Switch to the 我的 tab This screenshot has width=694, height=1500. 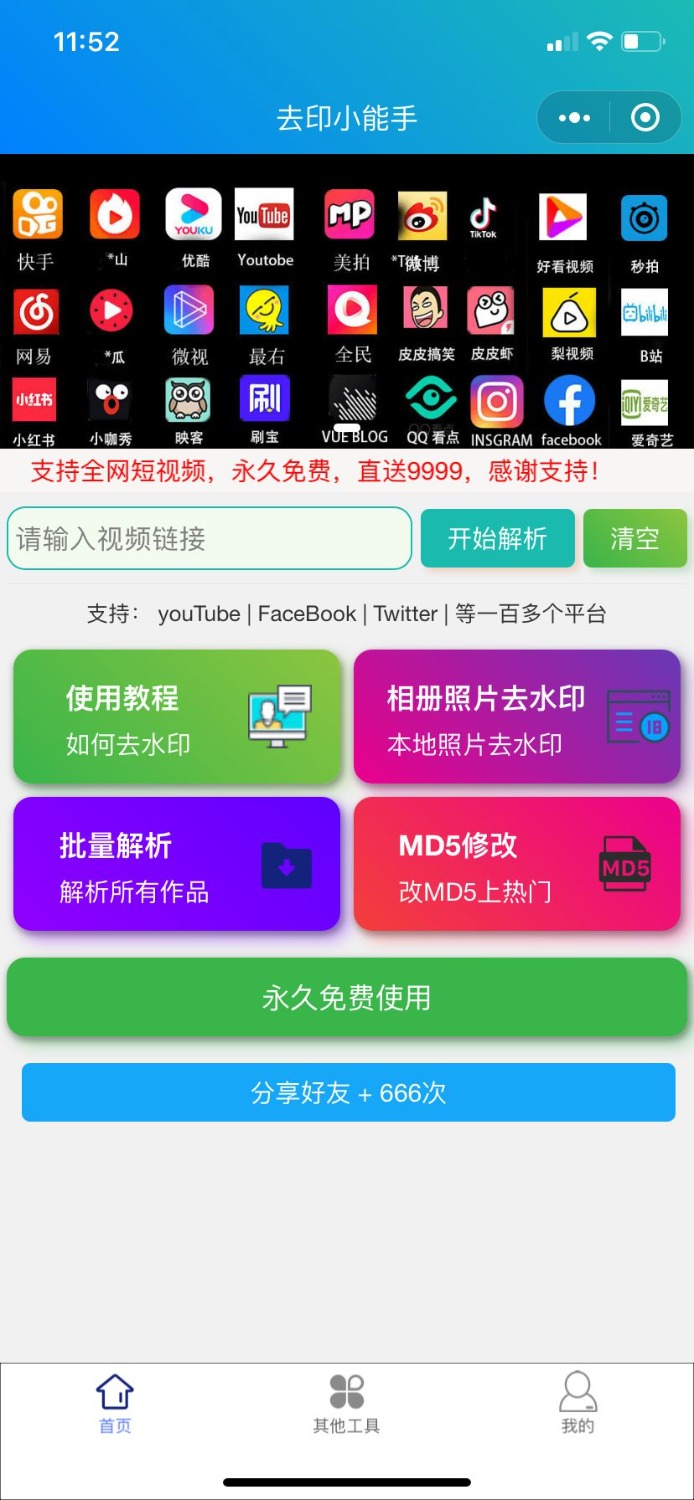click(577, 1404)
